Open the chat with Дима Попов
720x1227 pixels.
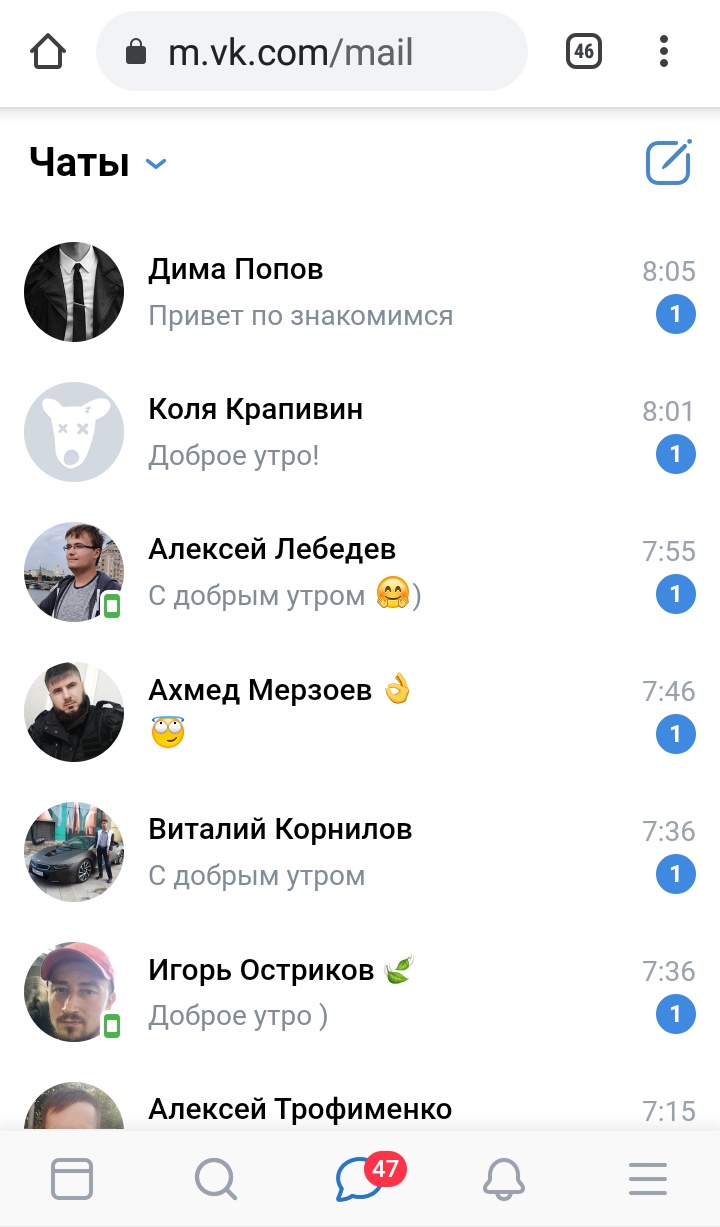pos(360,292)
